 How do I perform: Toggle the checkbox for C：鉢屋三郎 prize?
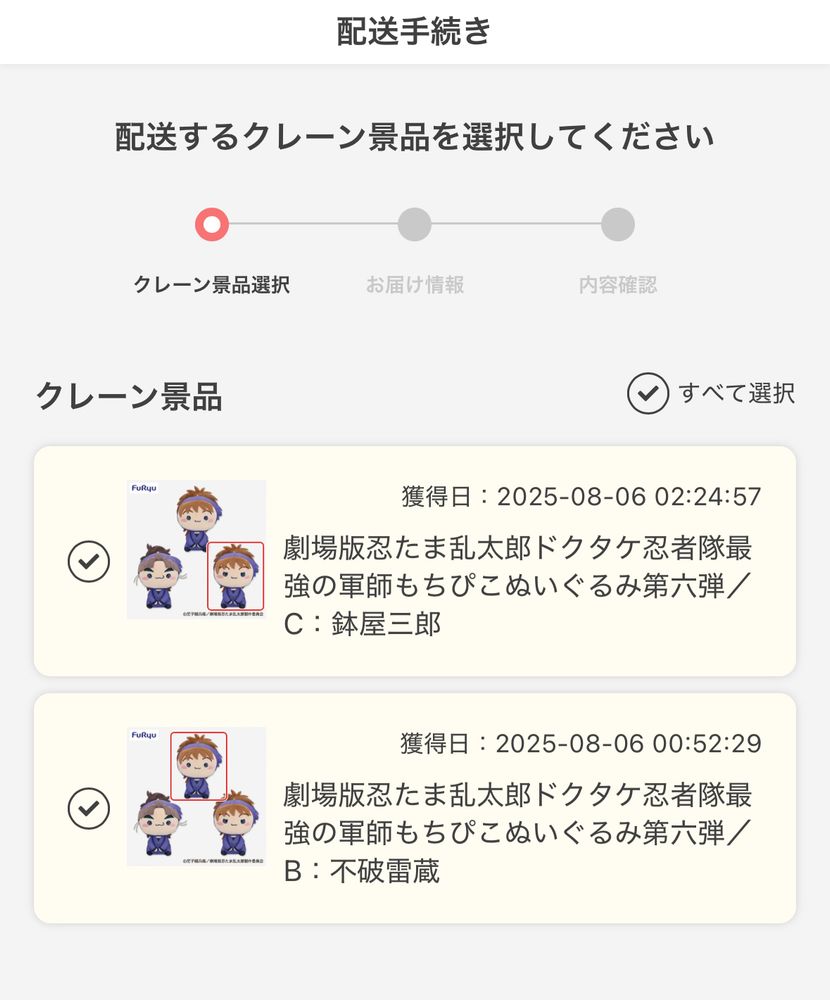click(x=88, y=561)
